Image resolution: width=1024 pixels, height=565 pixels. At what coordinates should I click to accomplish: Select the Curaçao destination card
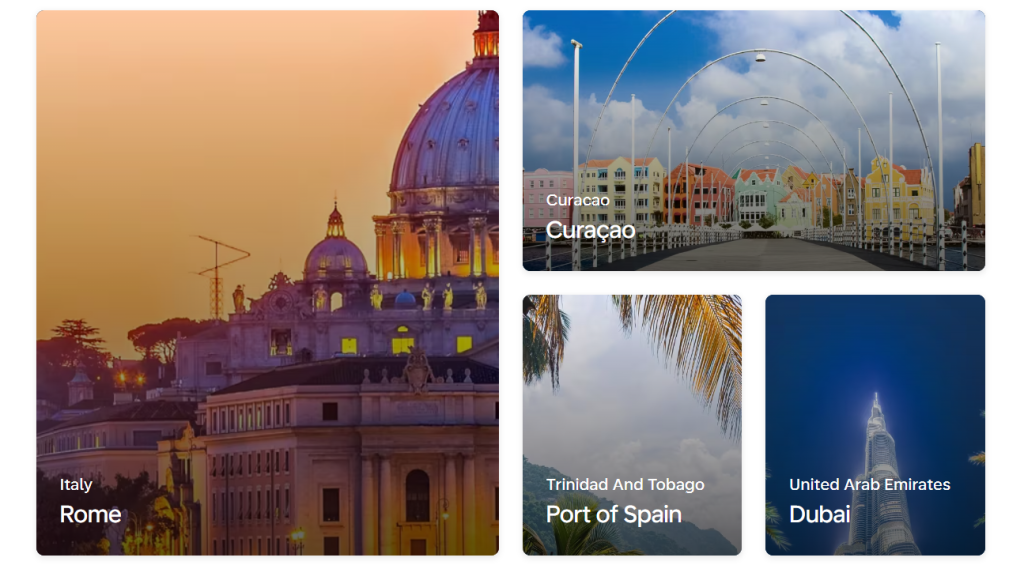(753, 141)
